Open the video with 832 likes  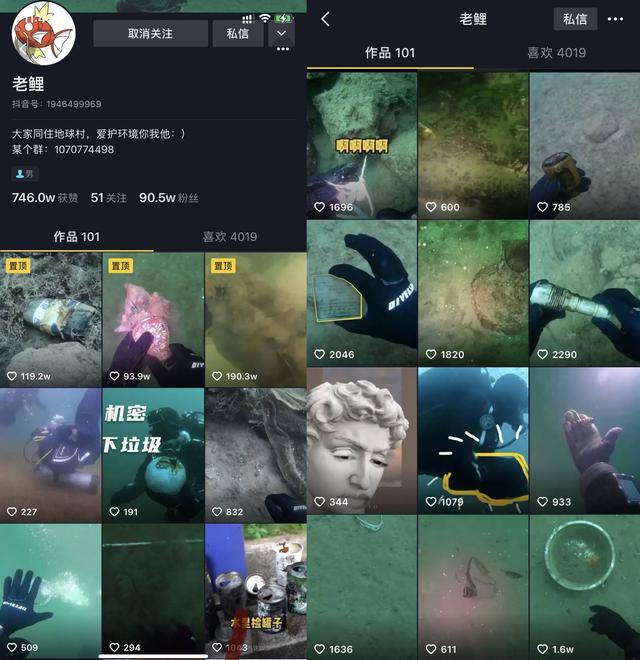click(256, 455)
